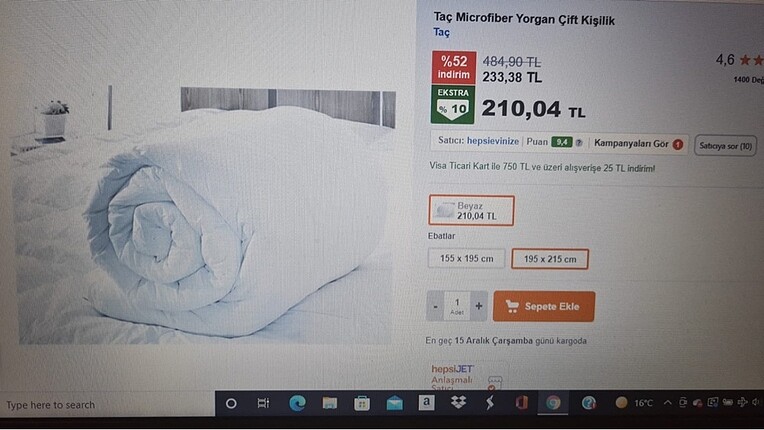This screenshot has width=764, height=430.
Task: Select the 195 x 215 cm size
Action: coord(549,258)
